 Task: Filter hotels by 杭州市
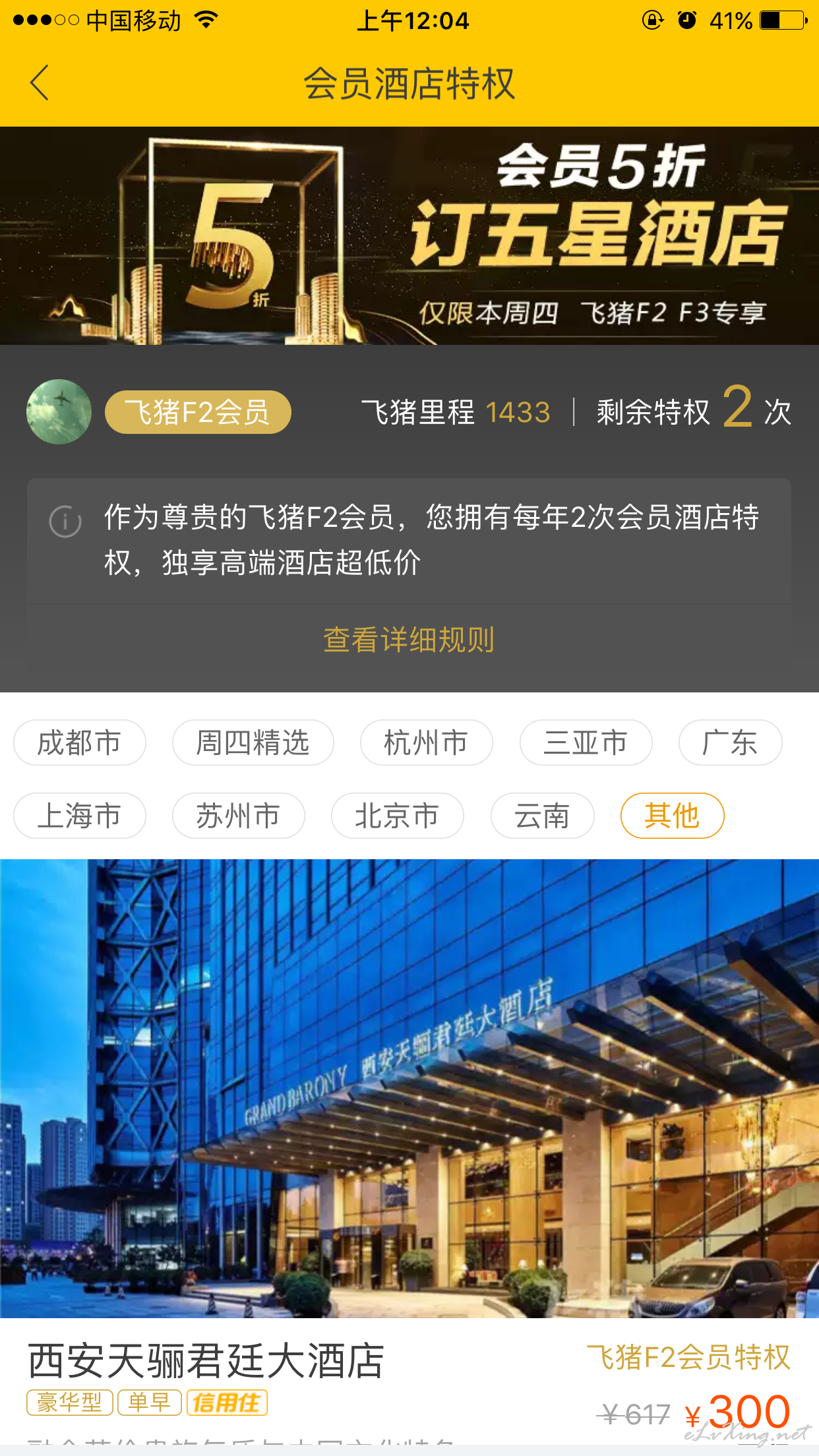click(427, 743)
